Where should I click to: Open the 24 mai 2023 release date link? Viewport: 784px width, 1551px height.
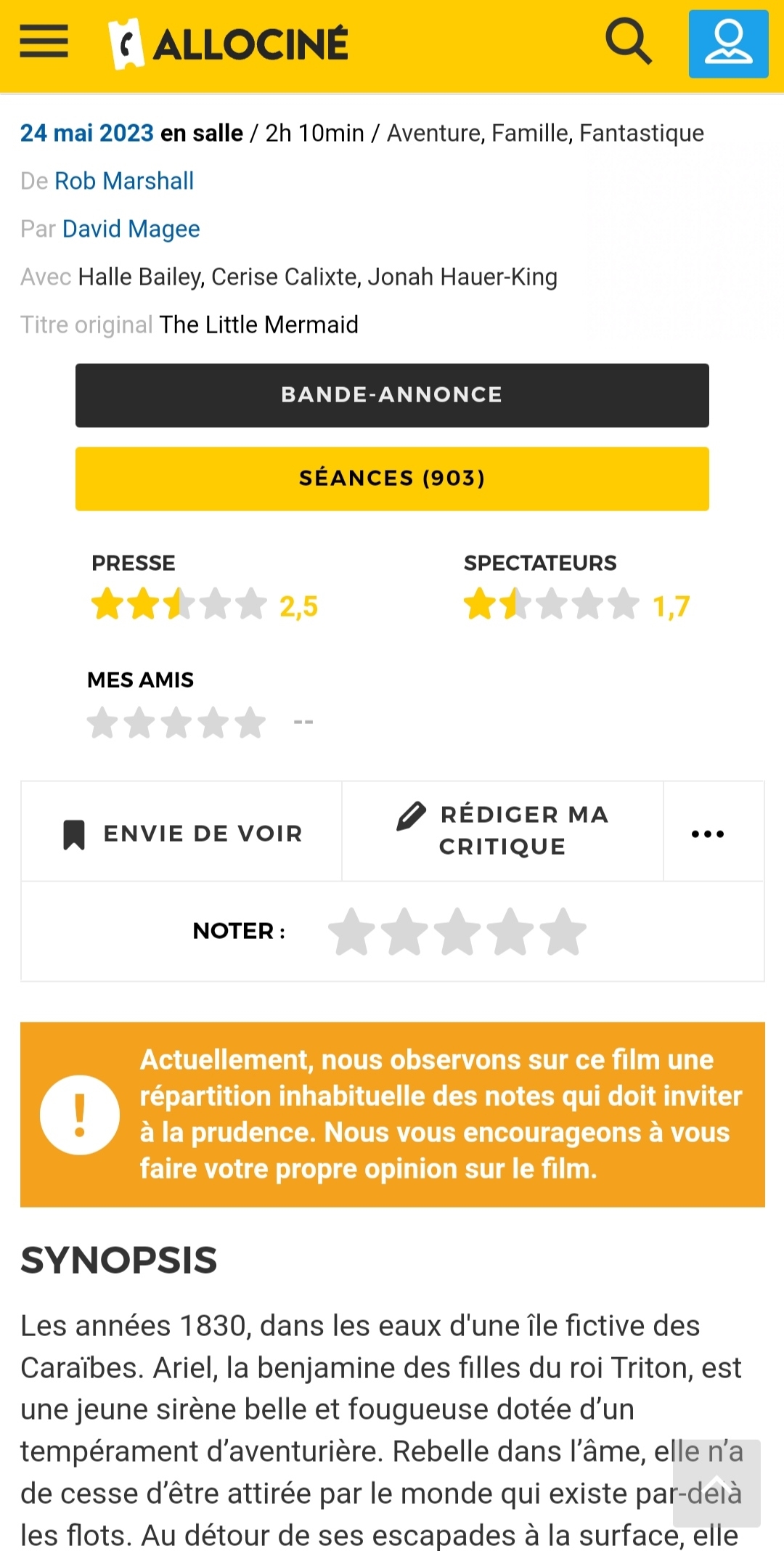point(87,134)
